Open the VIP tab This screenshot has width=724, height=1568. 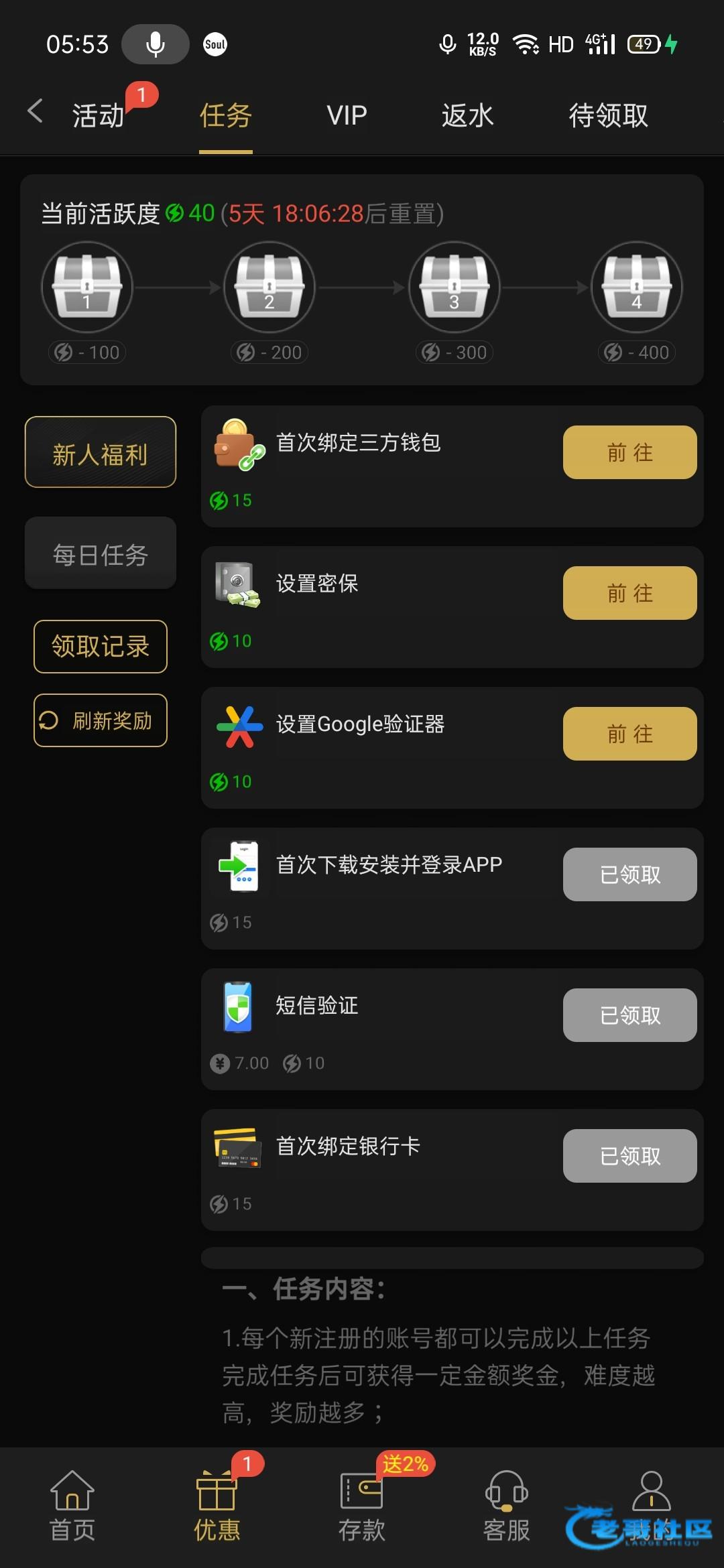(x=347, y=115)
